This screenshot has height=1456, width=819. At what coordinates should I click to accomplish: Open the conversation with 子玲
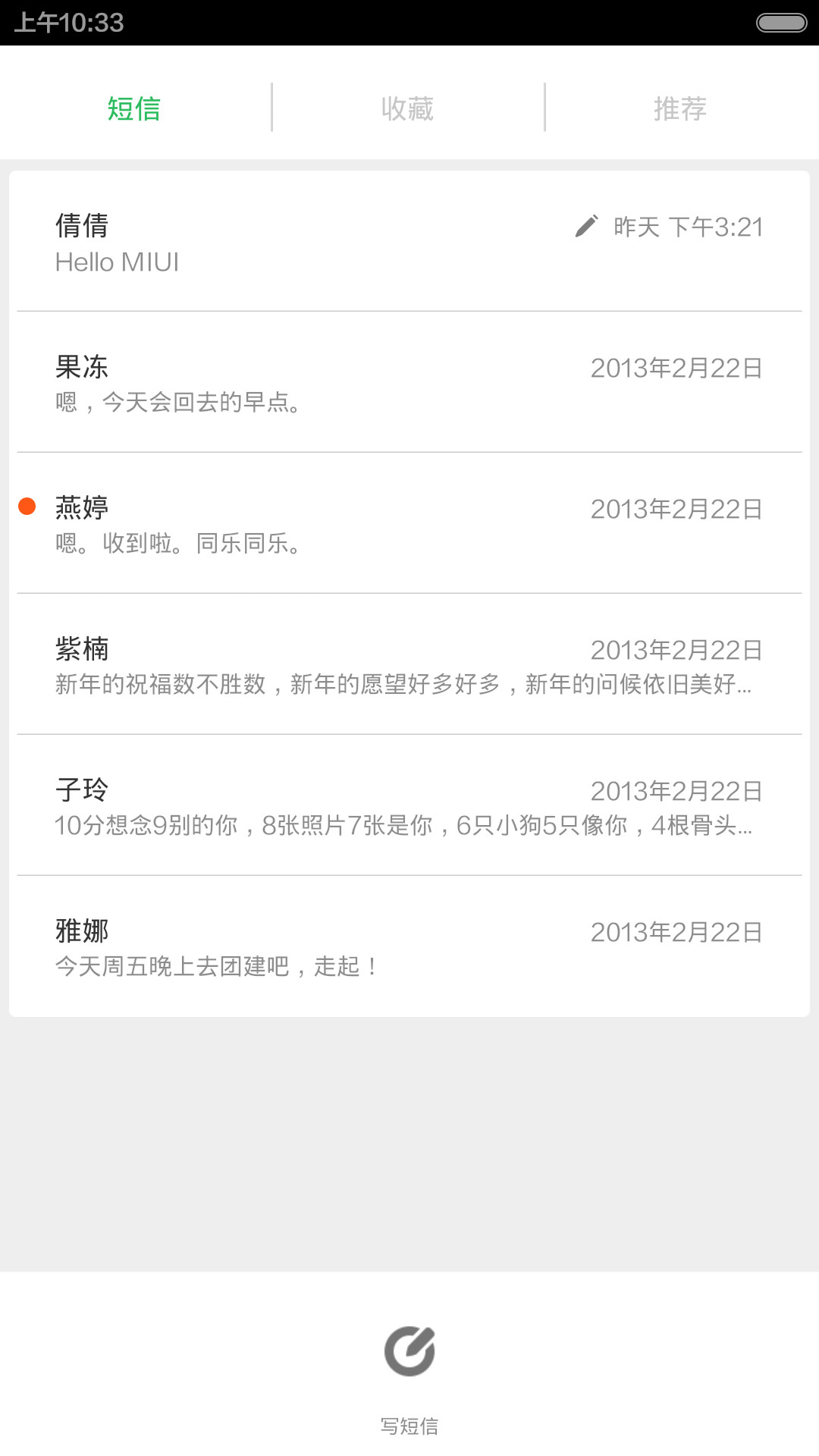(409, 805)
